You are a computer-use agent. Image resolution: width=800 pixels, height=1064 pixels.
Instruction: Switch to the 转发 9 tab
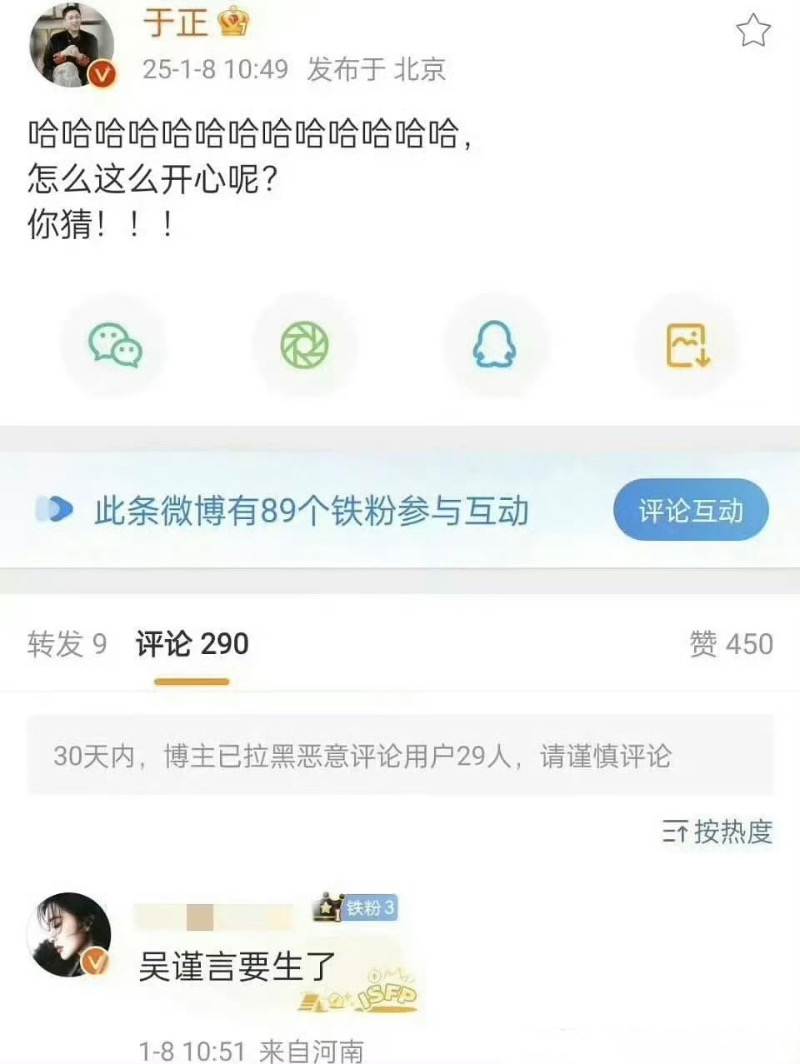click(x=66, y=644)
